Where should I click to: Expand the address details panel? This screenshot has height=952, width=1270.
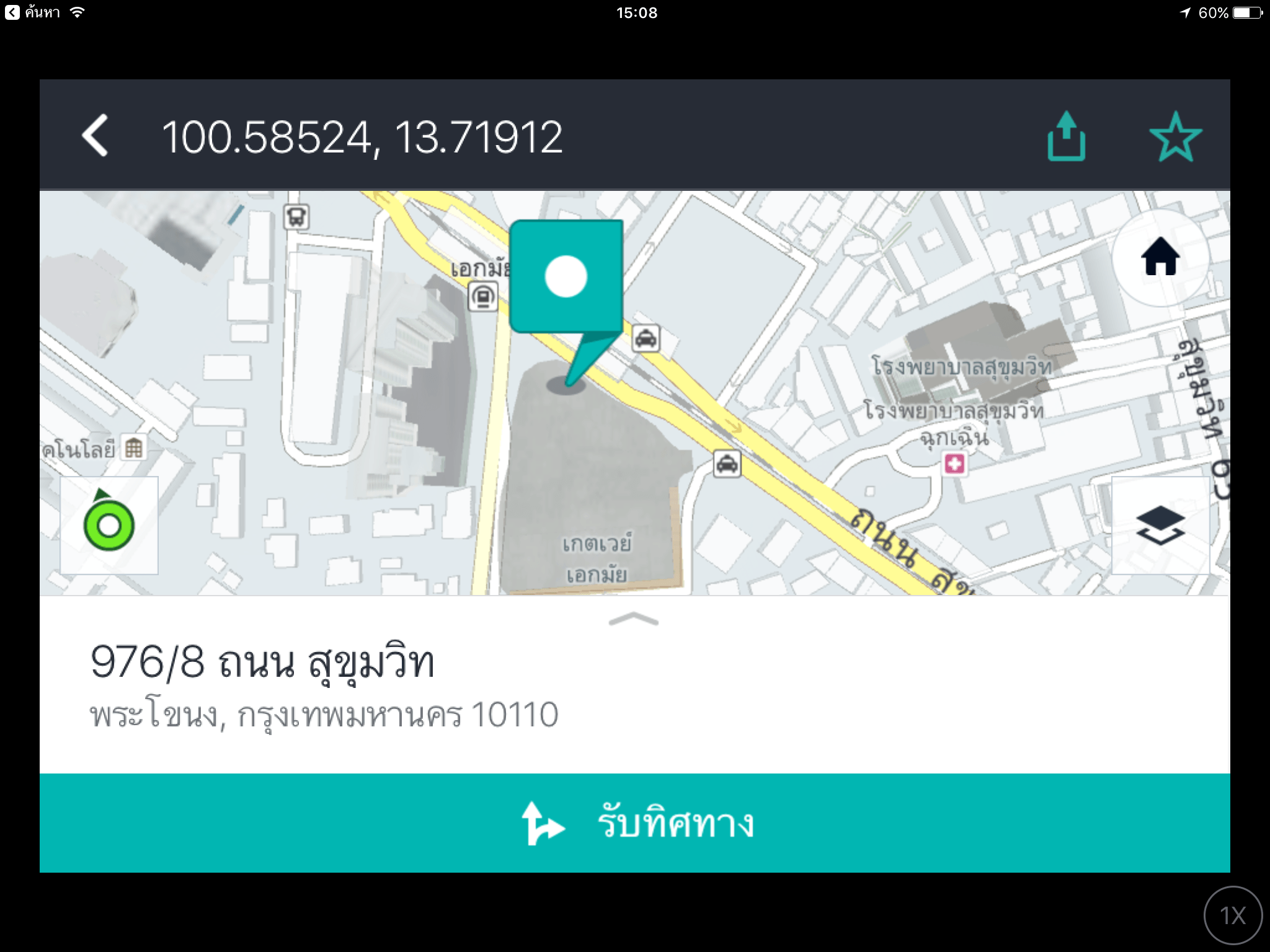634,619
